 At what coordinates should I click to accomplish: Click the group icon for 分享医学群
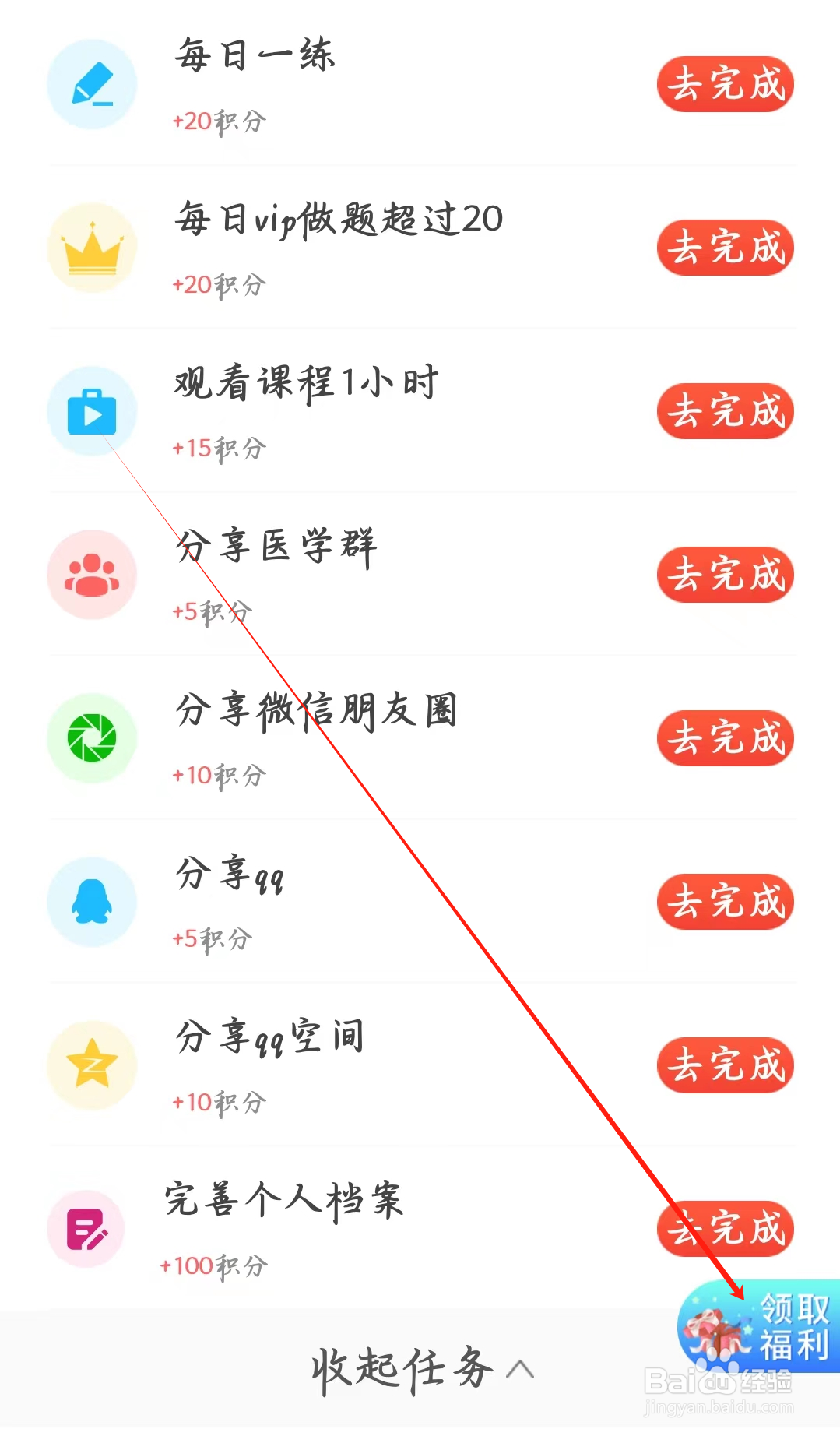click(x=91, y=575)
